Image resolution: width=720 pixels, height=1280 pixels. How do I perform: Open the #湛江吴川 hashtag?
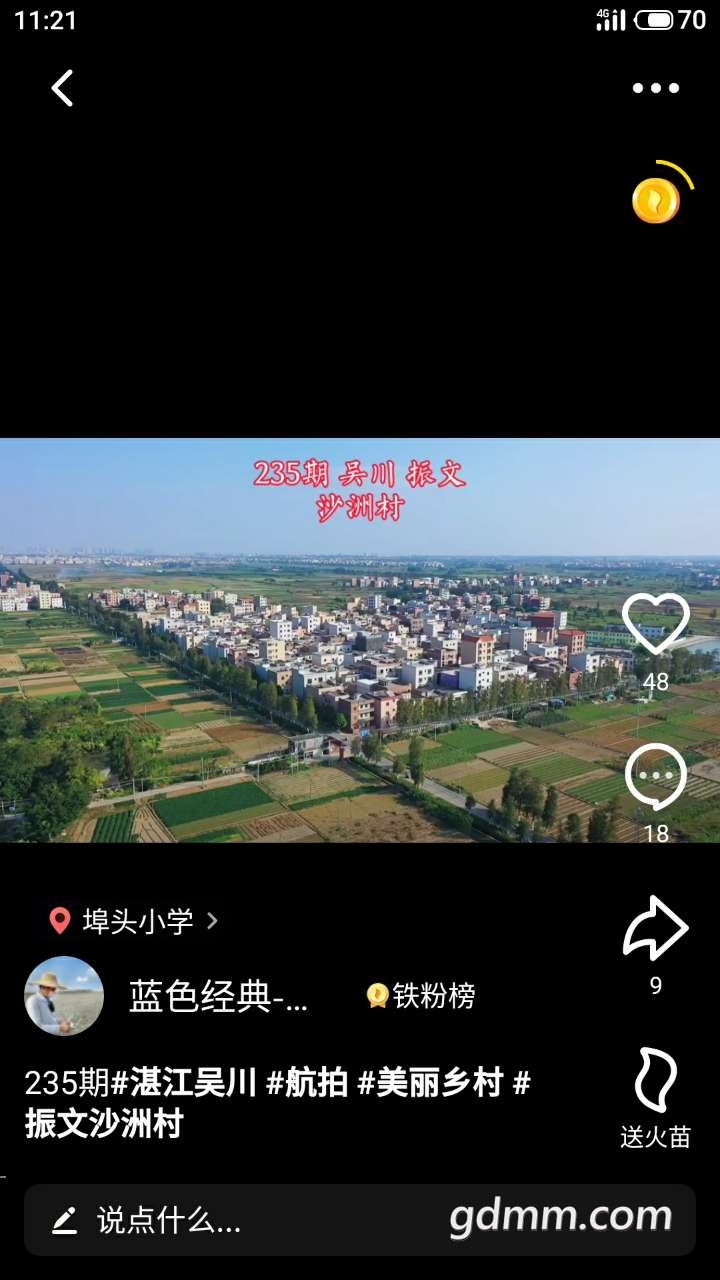tap(185, 1083)
